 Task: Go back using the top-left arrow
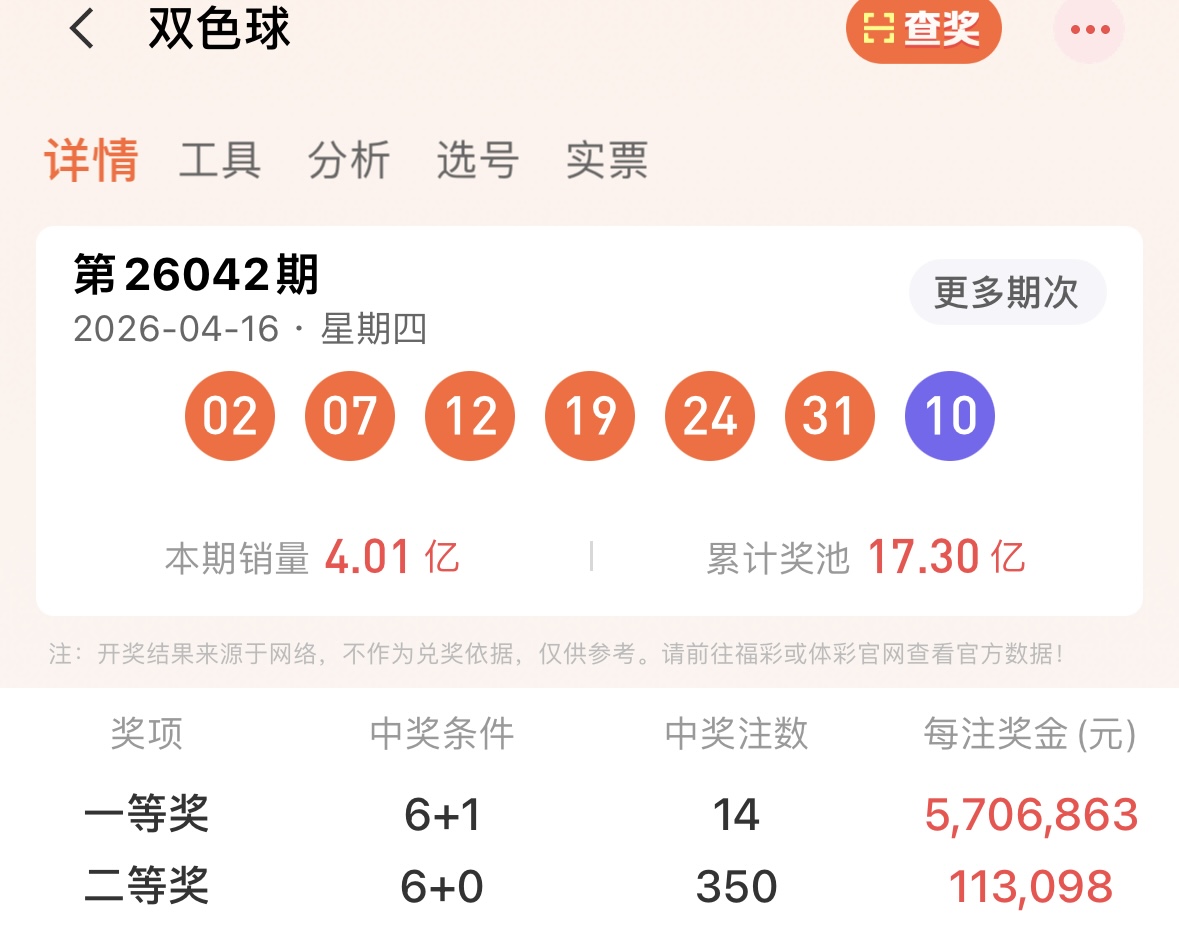pyautogui.click(x=82, y=29)
